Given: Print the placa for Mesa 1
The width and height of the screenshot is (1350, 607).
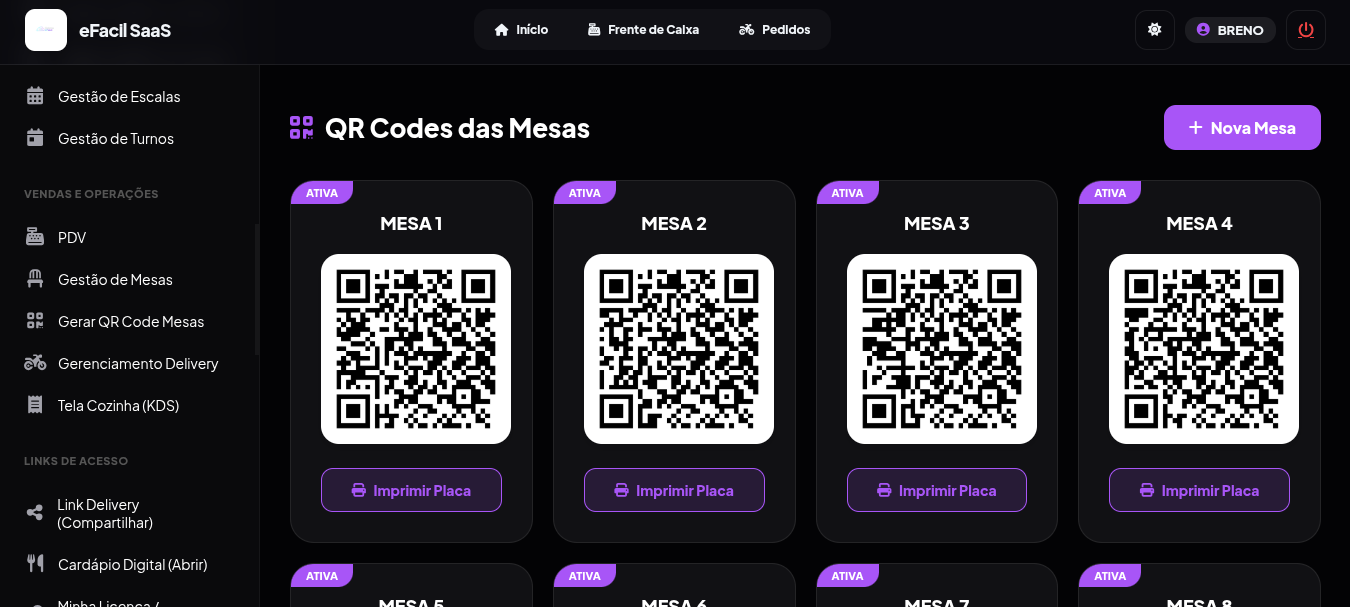Looking at the screenshot, I should coord(411,490).
